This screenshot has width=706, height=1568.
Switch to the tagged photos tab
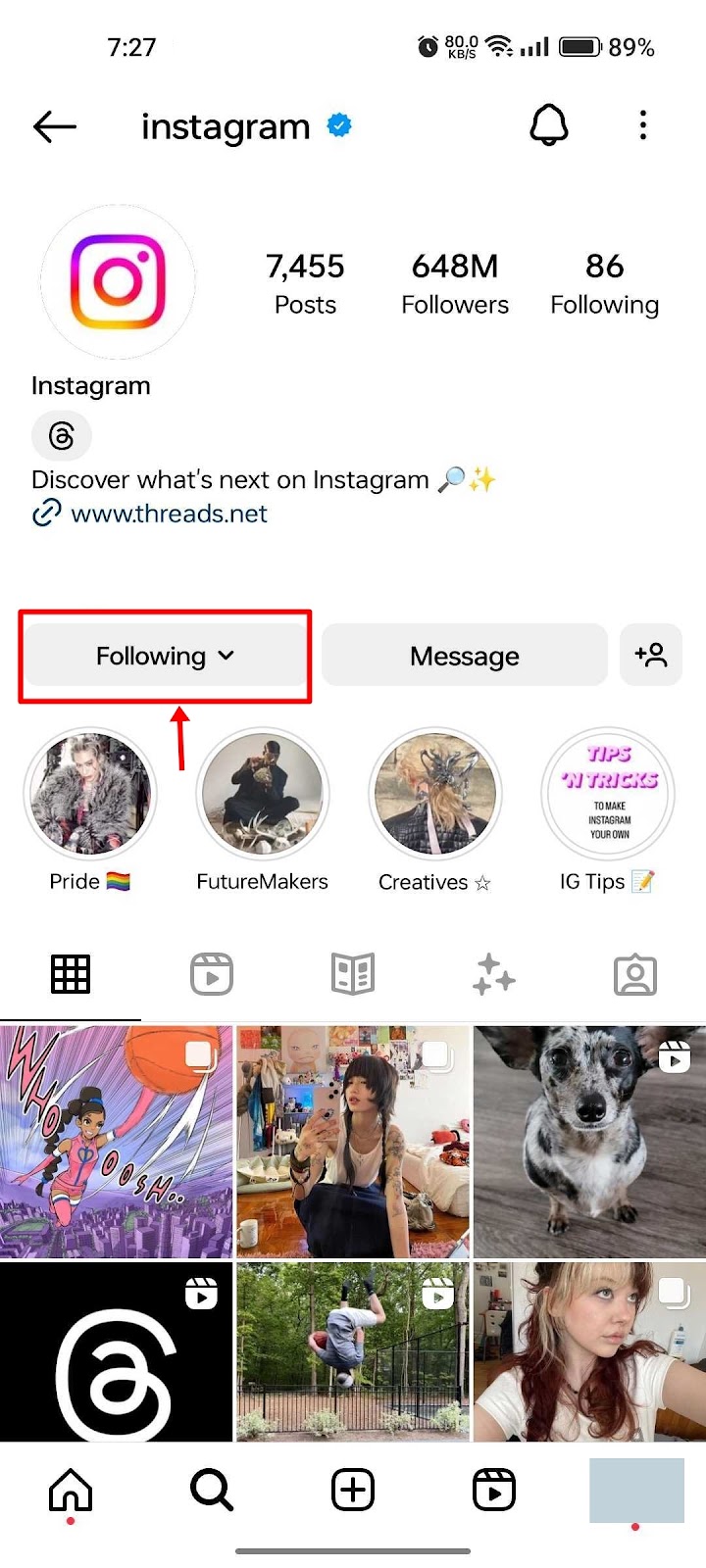(x=635, y=975)
